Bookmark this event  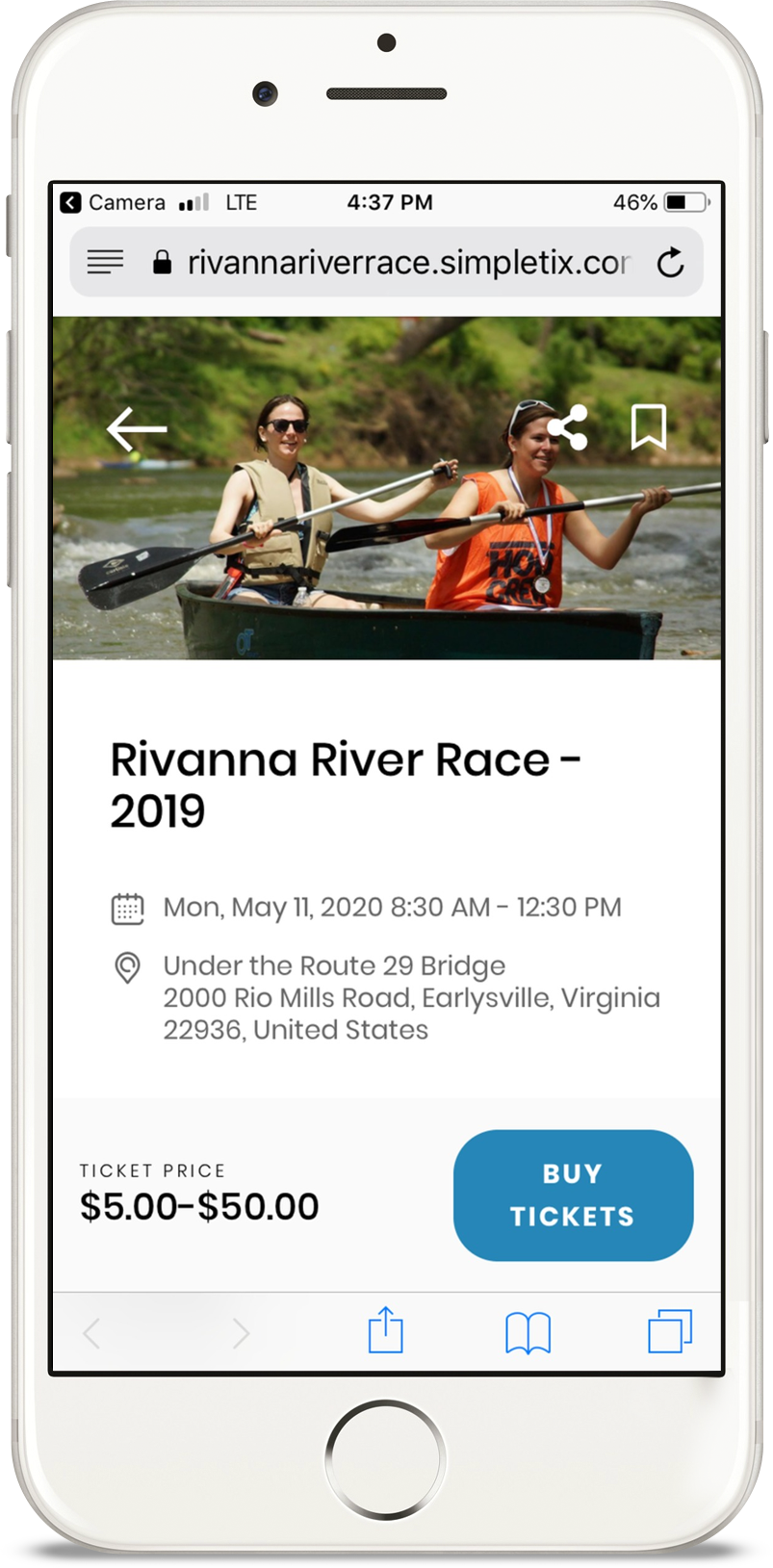(x=648, y=426)
